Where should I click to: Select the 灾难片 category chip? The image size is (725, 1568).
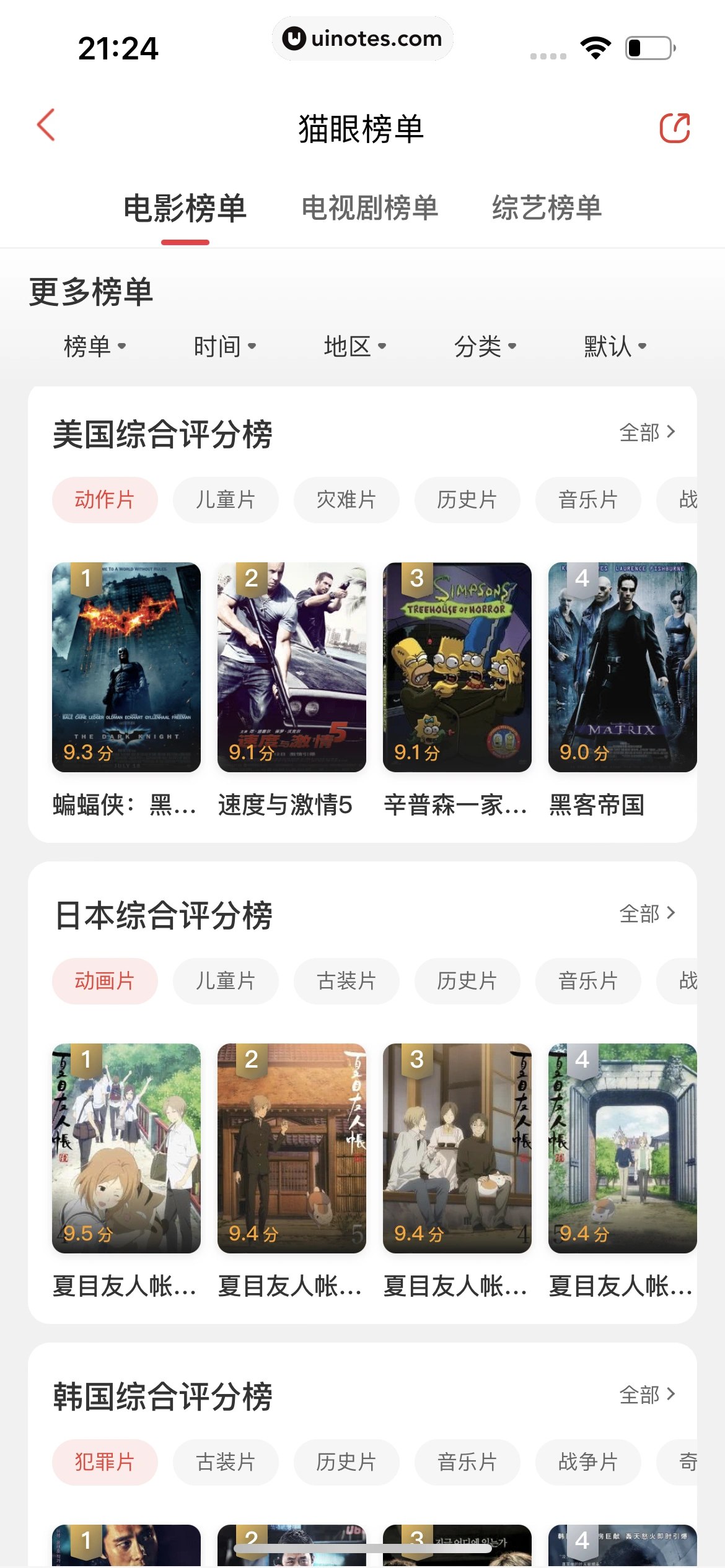click(x=346, y=500)
